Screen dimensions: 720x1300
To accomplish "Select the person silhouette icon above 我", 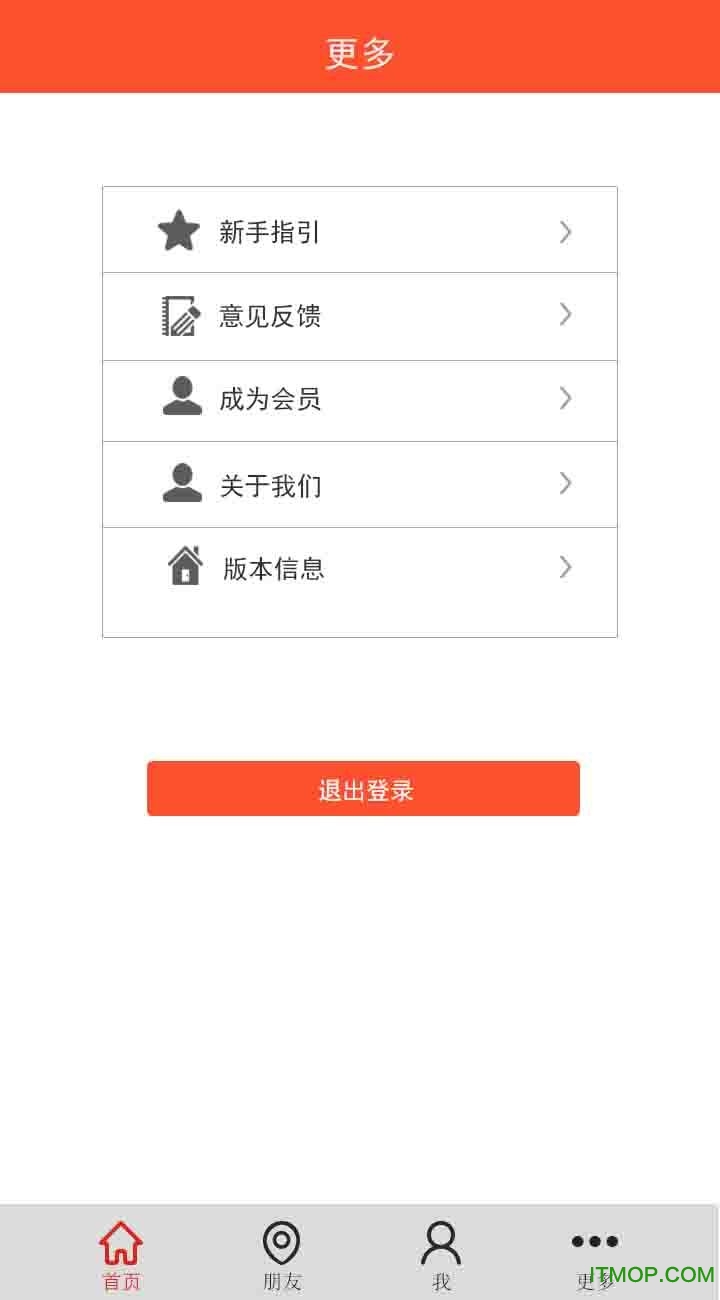I will click(x=440, y=1240).
